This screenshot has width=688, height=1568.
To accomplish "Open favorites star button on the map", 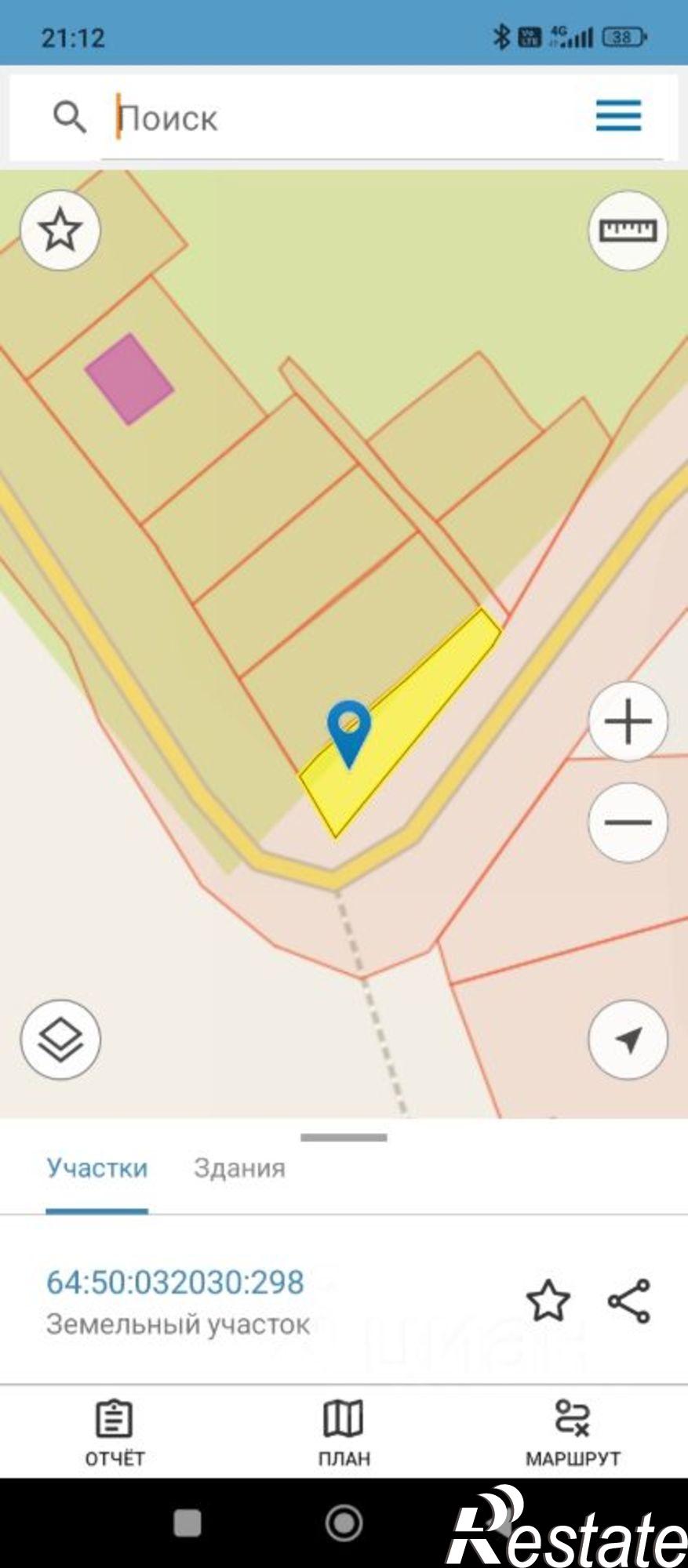I will tap(60, 230).
